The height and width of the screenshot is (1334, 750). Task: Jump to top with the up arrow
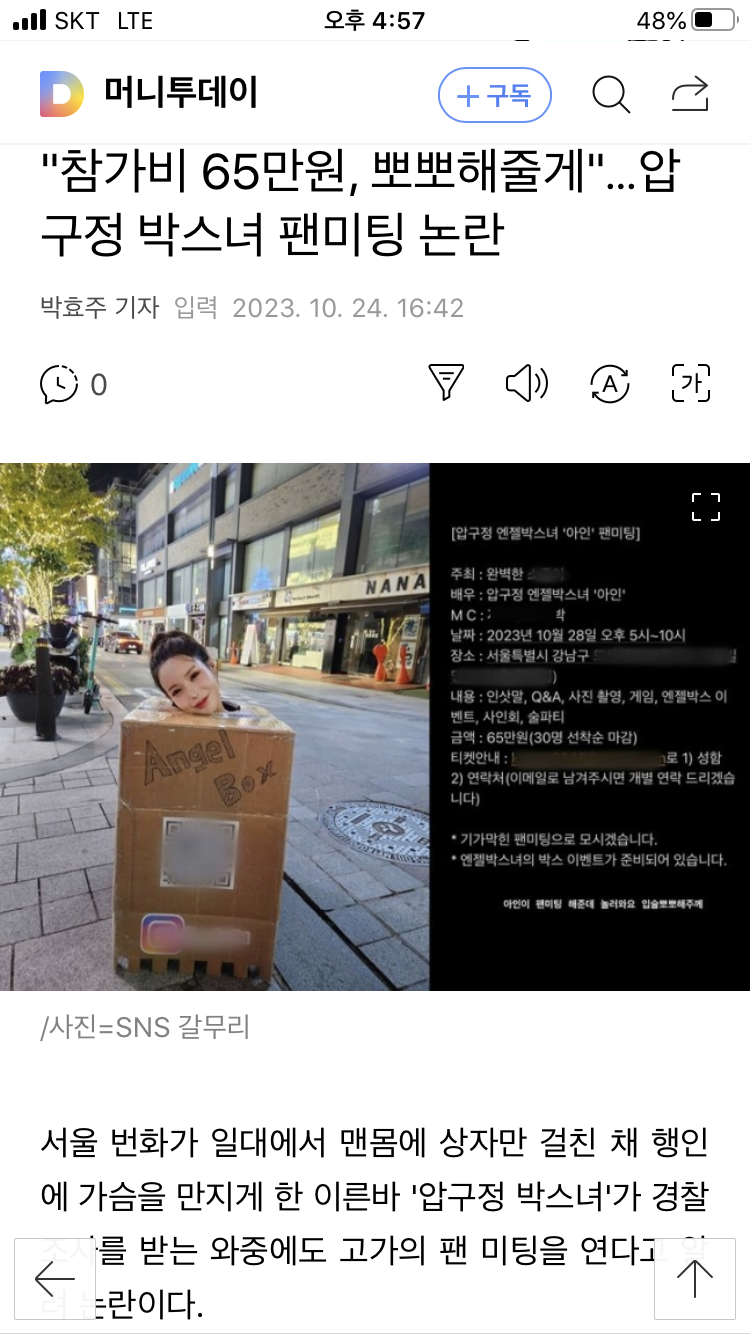[694, 1278]
